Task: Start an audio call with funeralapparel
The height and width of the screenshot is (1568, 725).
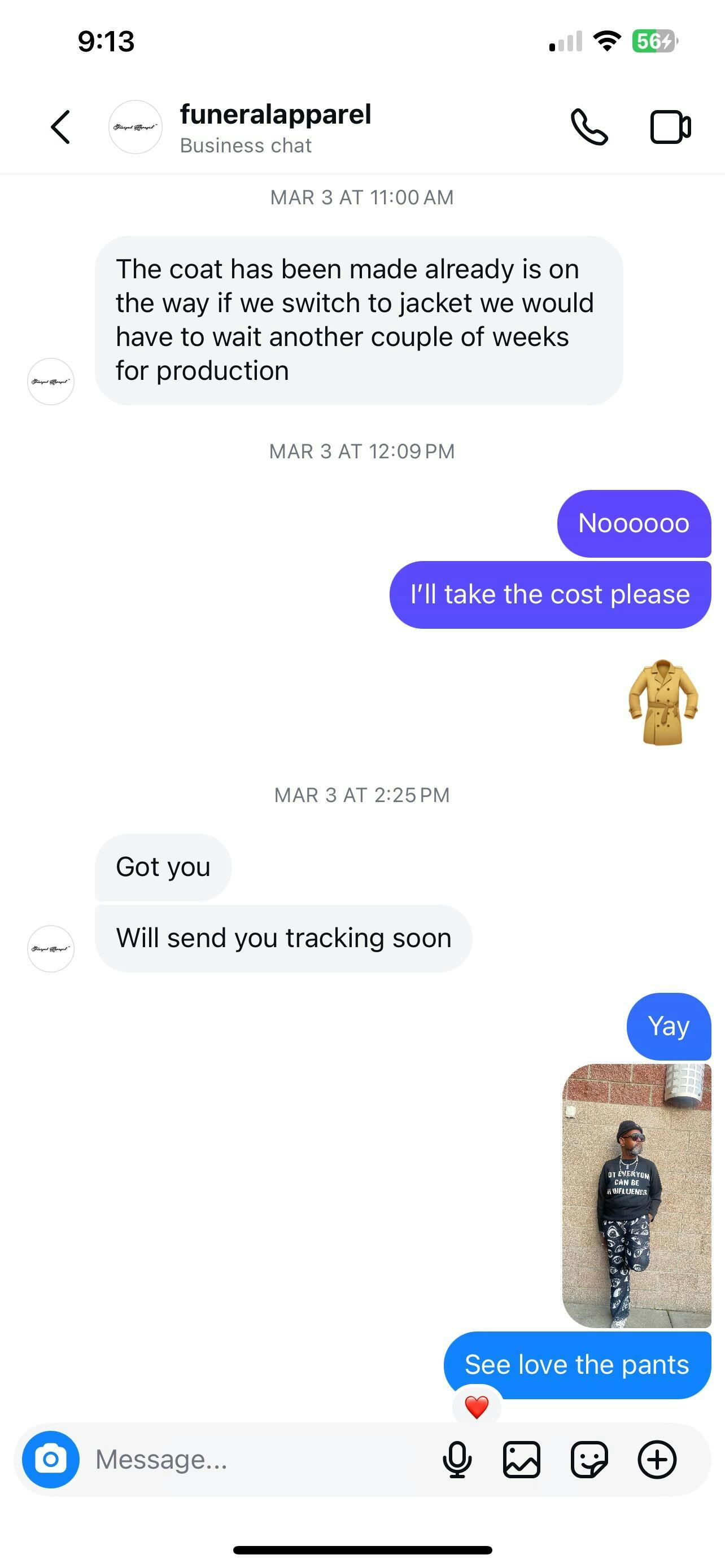Action: click(x=589, y=127)
